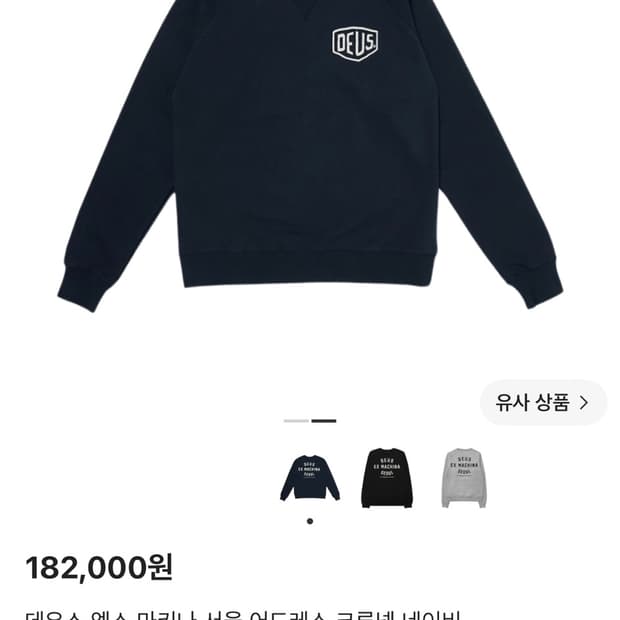Image resolution: width=620 pixels, height=620 pixels.
Task: Select the navy sweatshirt color thumbnail
Action: 310,478
